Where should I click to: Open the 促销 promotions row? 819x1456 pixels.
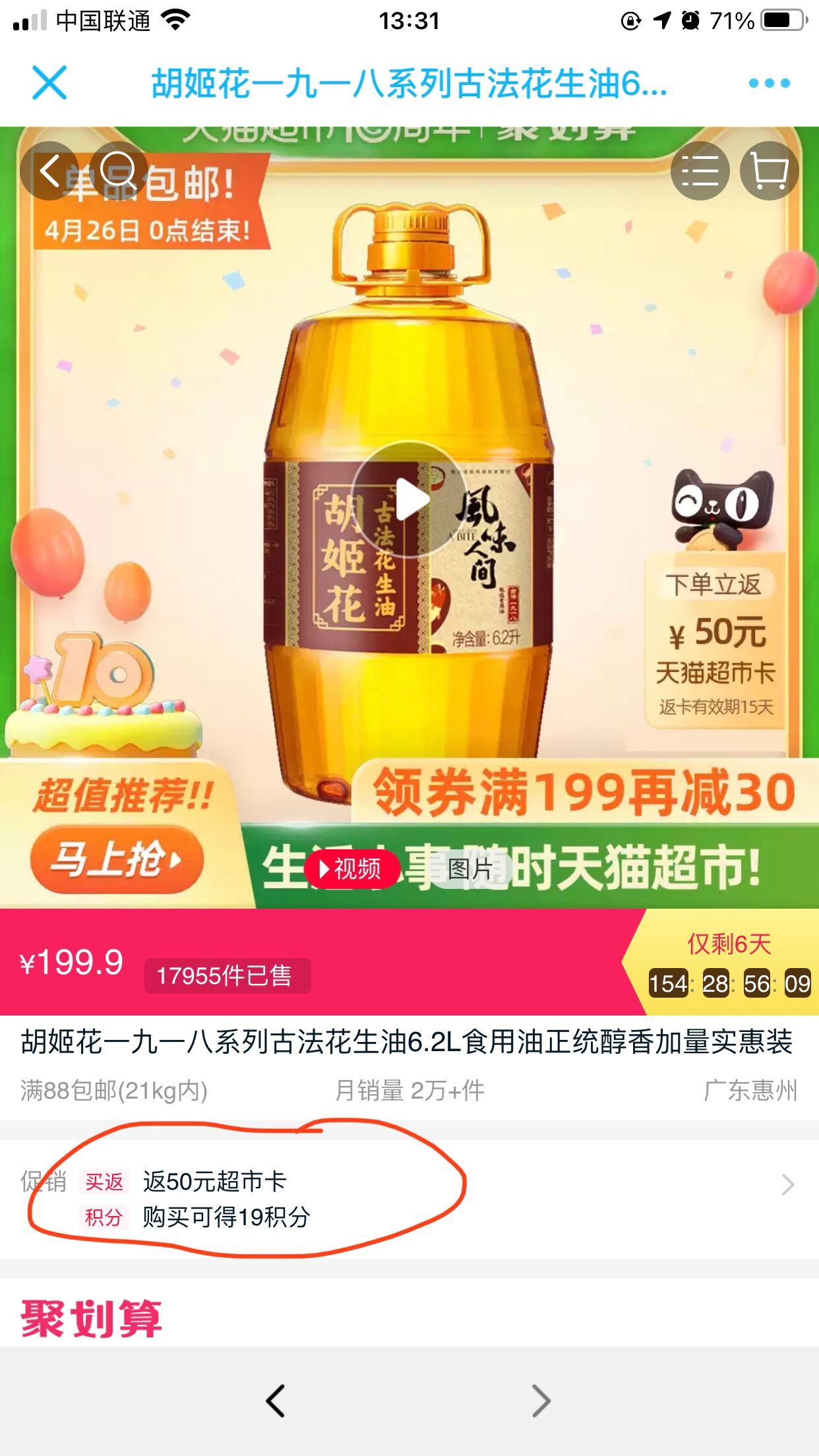(409, 1198)
